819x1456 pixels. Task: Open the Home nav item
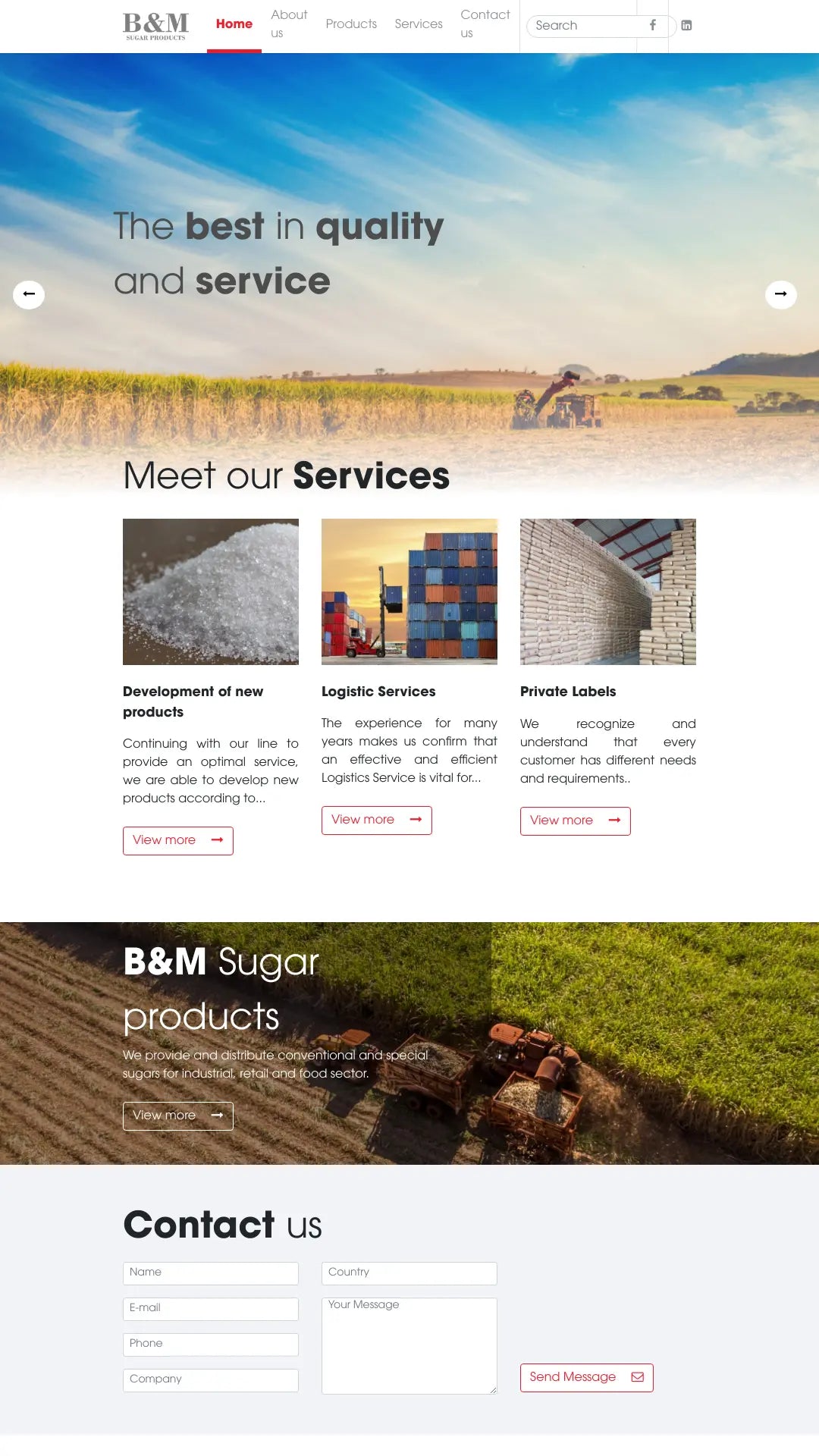pyautogui.click(x=234, y=24)
